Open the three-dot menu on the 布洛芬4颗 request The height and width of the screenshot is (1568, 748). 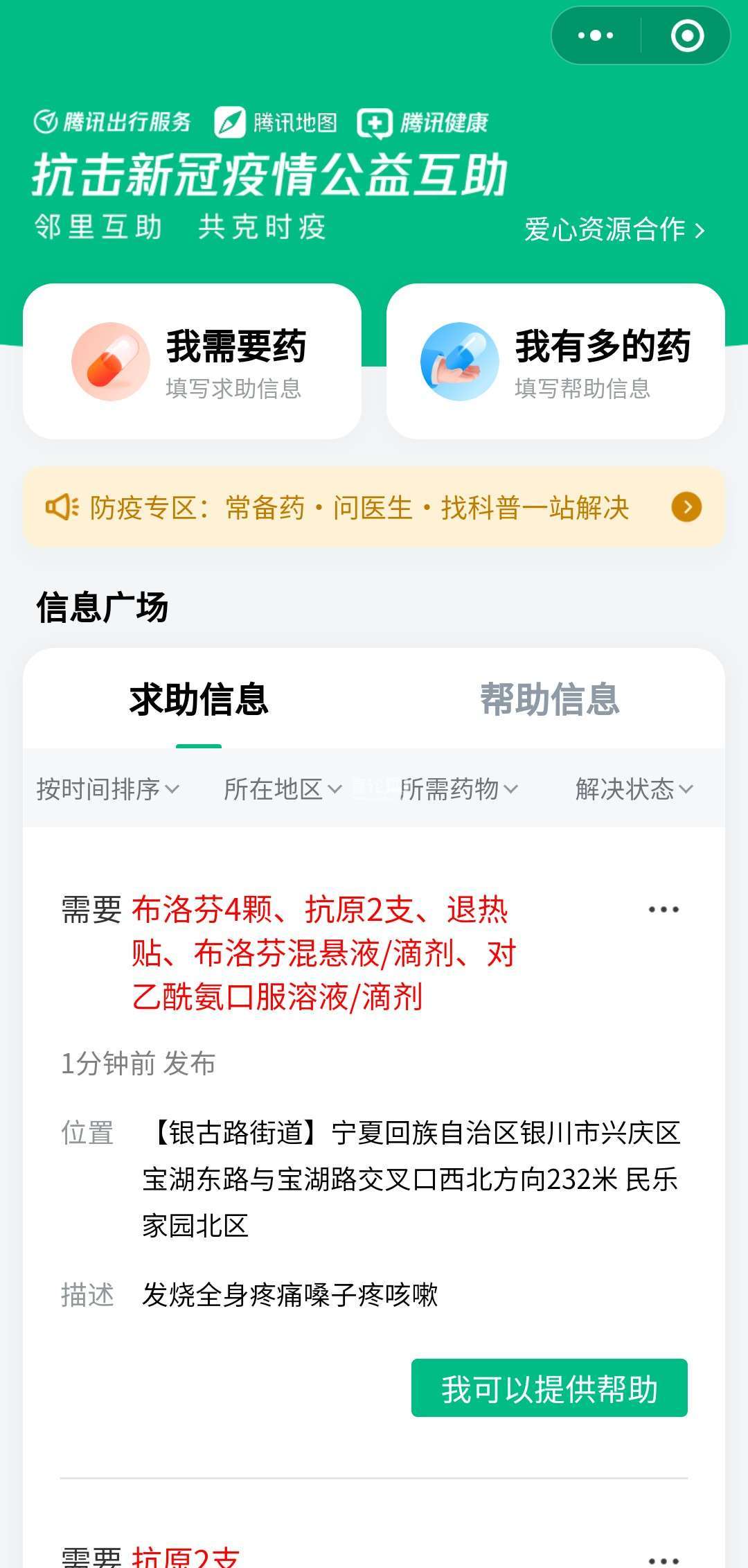click(x=664, y=910)
